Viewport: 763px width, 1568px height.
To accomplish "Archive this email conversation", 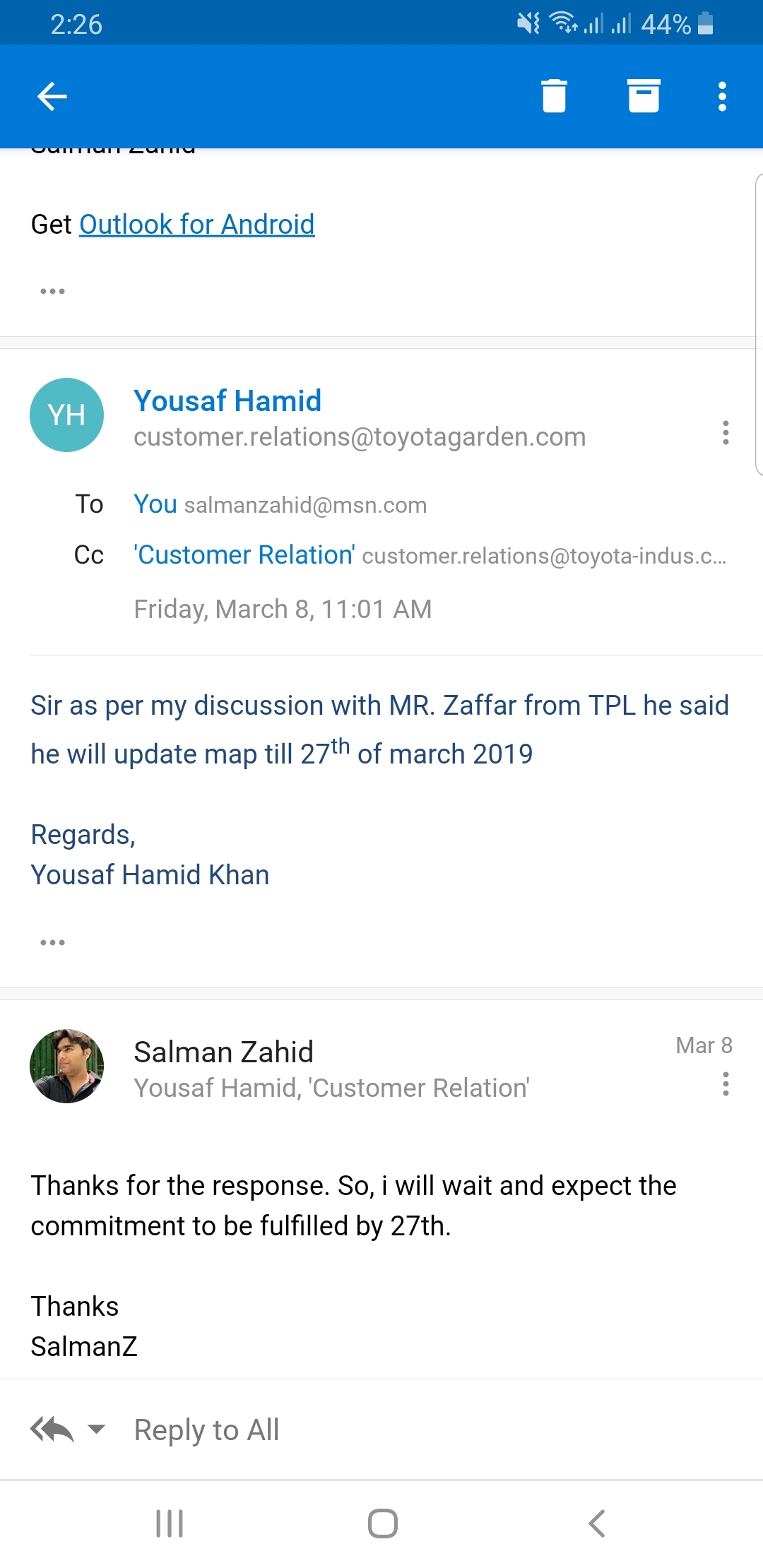I will click(644, 96).
